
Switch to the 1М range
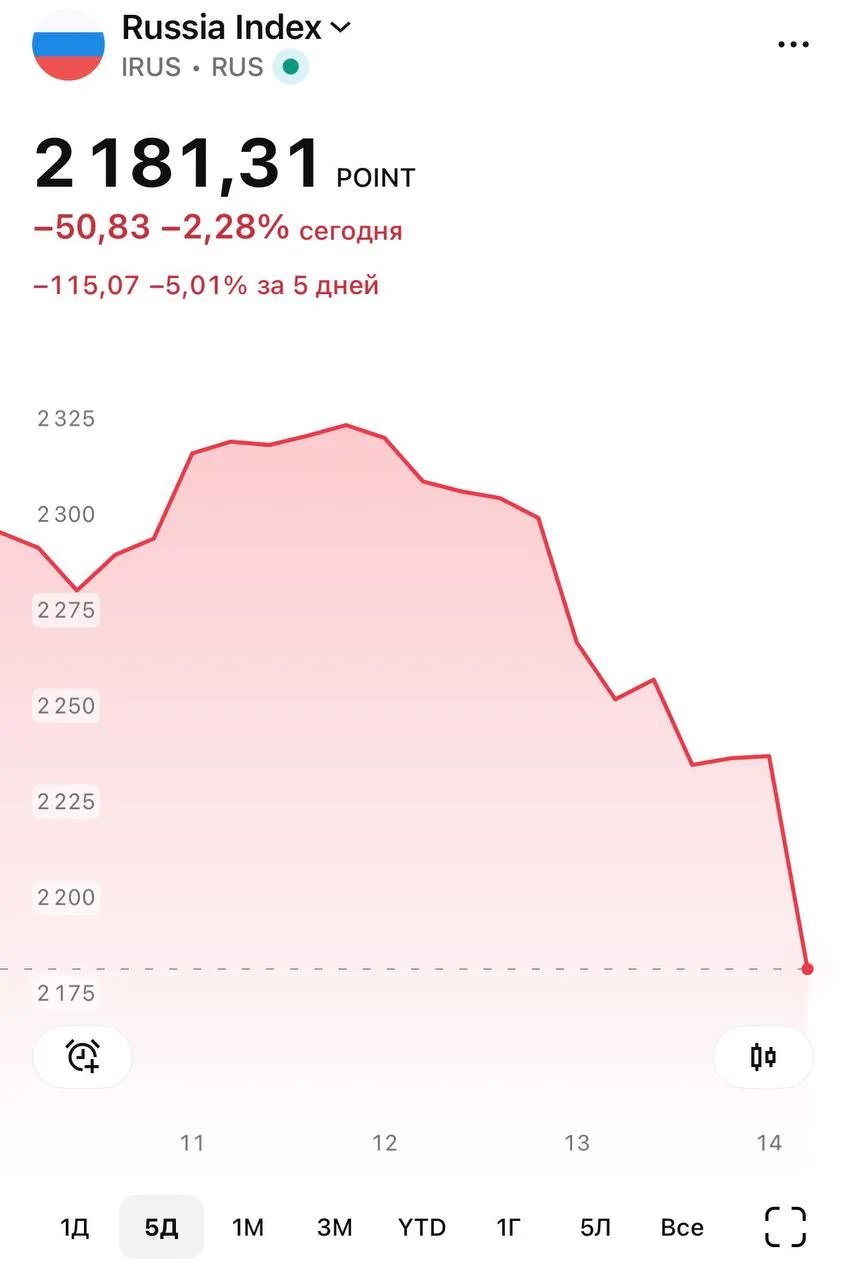point(248,1227)
